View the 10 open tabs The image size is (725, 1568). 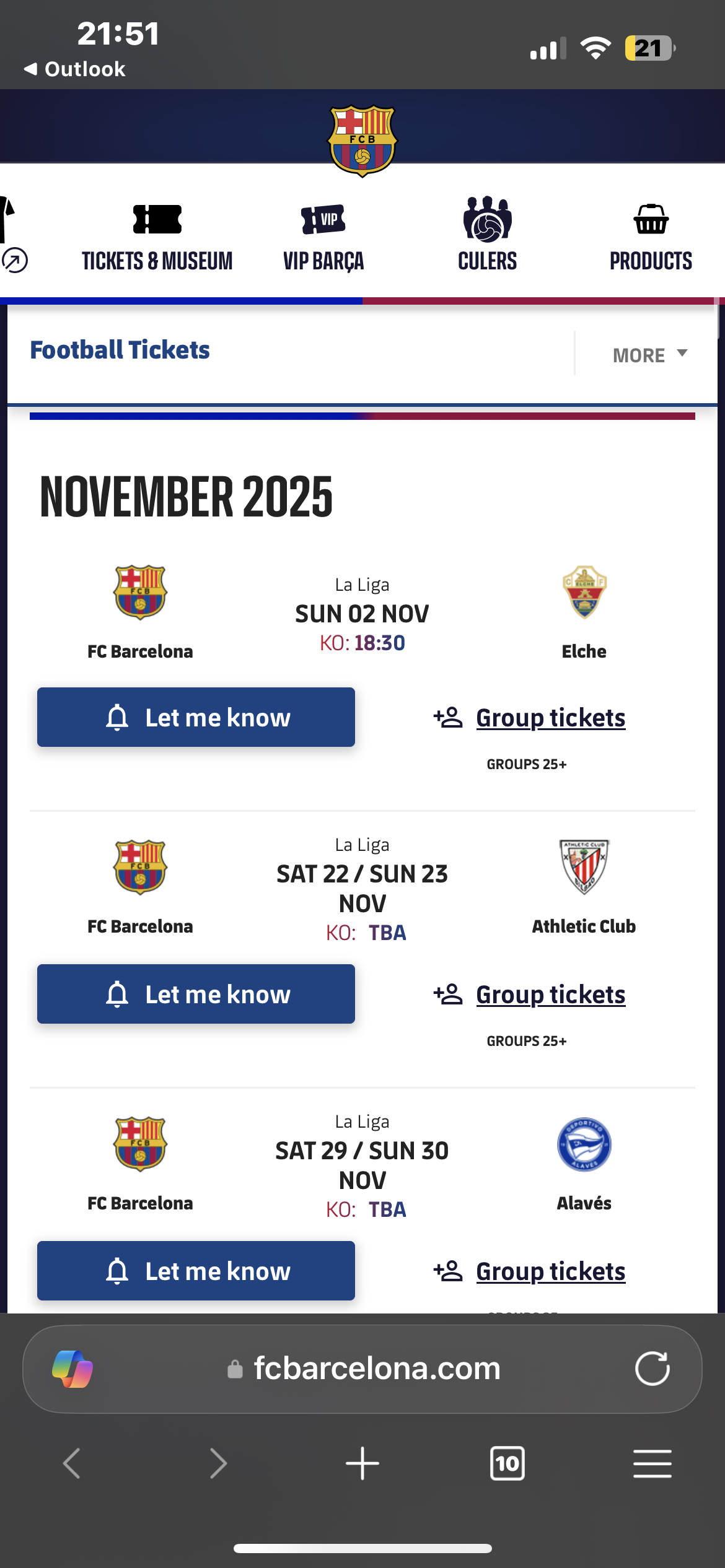507,1463
